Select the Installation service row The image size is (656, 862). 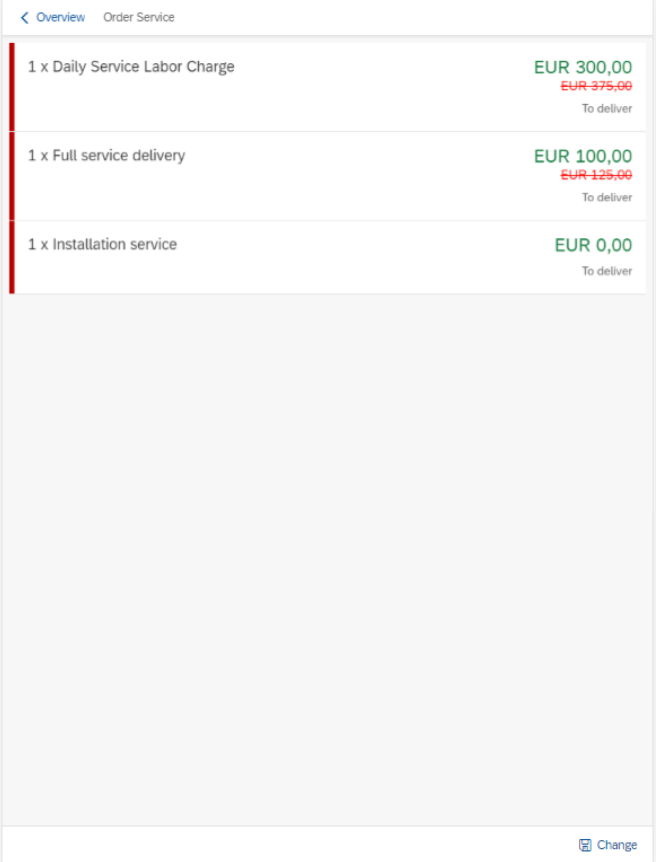102,244
